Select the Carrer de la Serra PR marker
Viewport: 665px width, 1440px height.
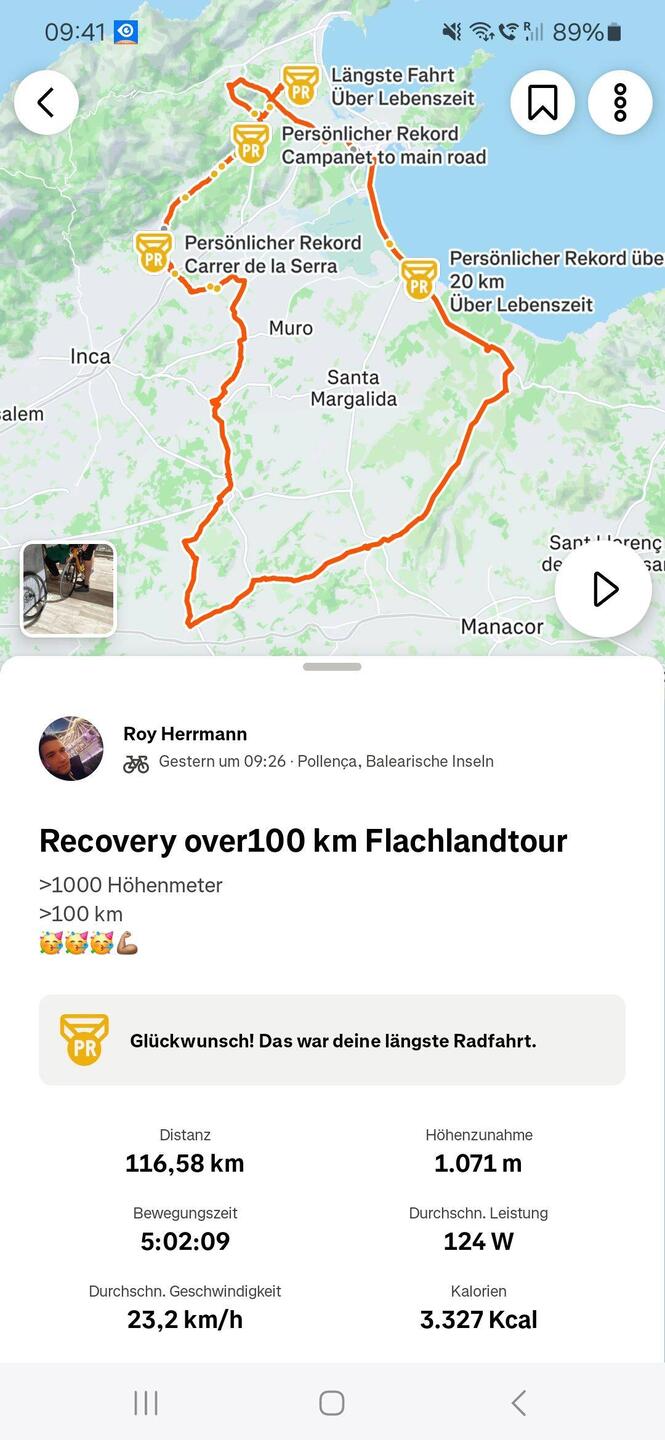tap(154, 252)
